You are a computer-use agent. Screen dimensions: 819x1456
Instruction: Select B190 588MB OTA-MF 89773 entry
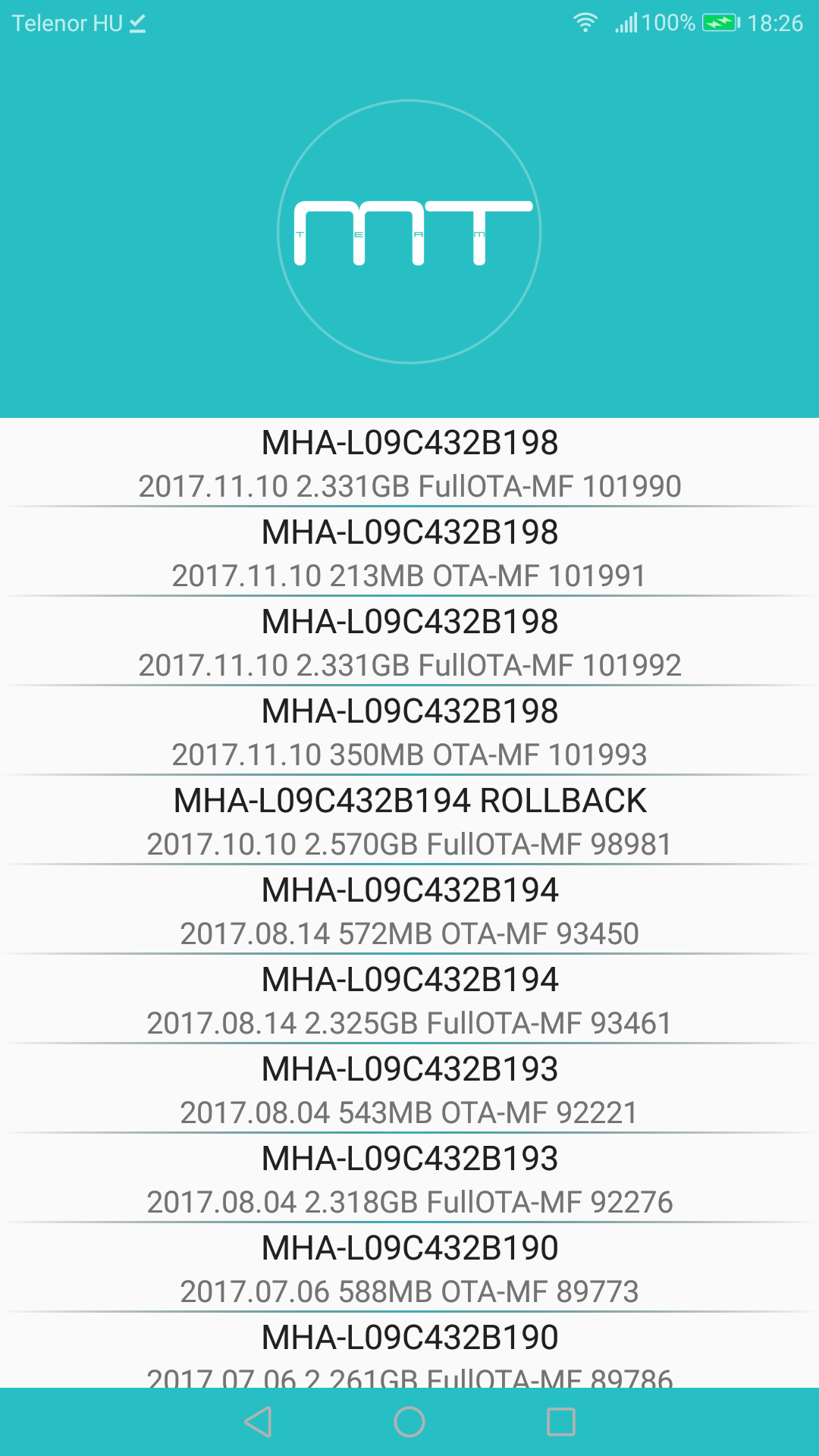409,1268
